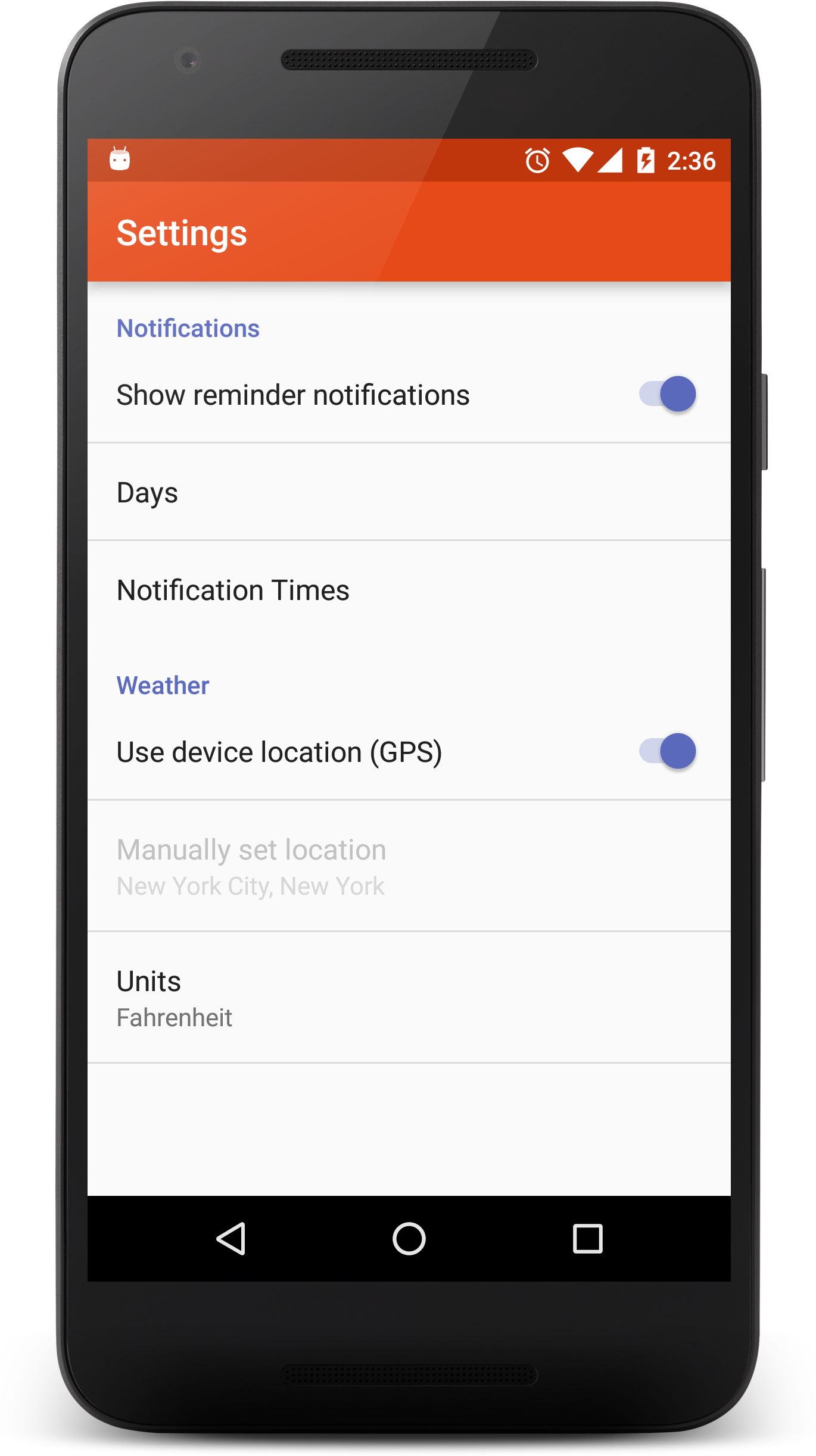Tap the system home button

[409, 1239]
